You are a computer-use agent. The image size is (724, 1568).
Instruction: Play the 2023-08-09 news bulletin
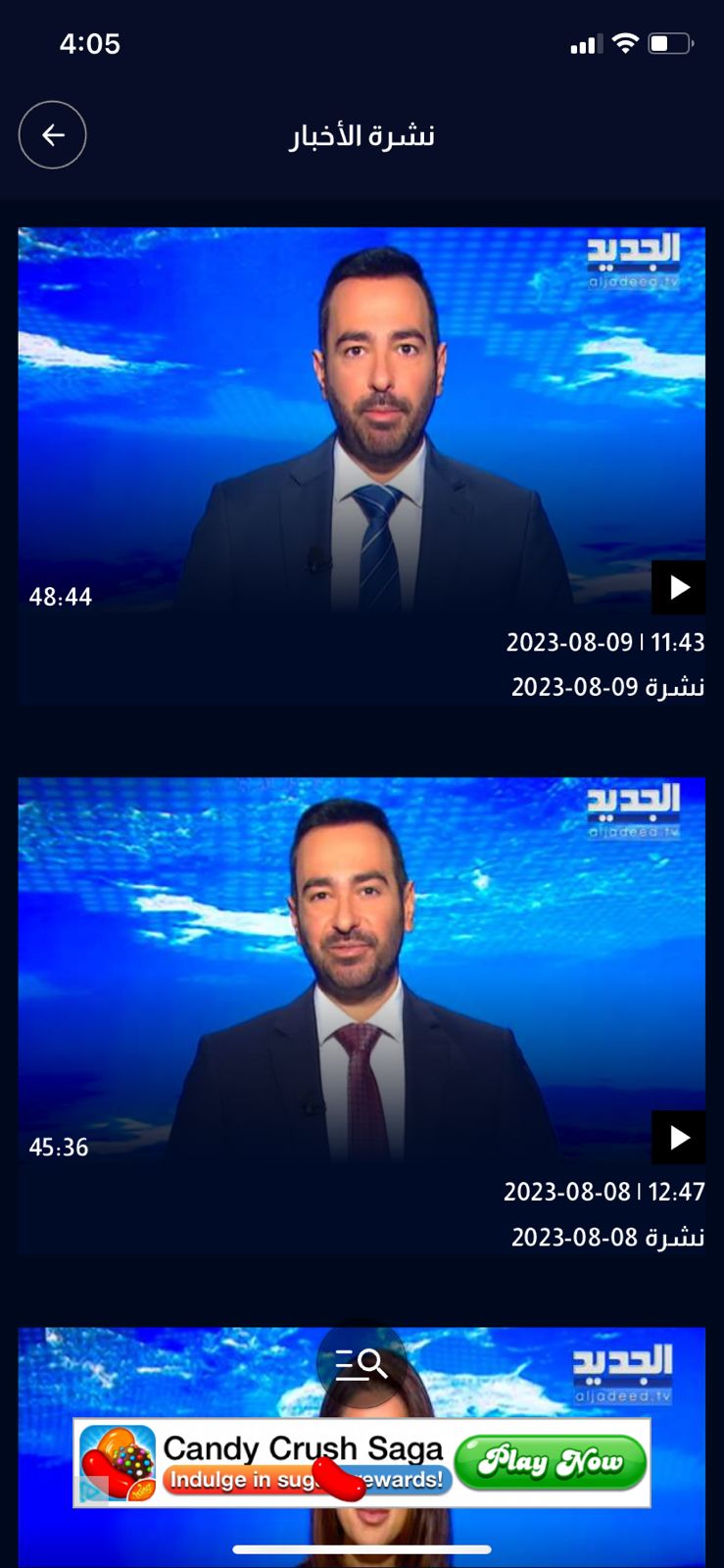pos(678,587)
